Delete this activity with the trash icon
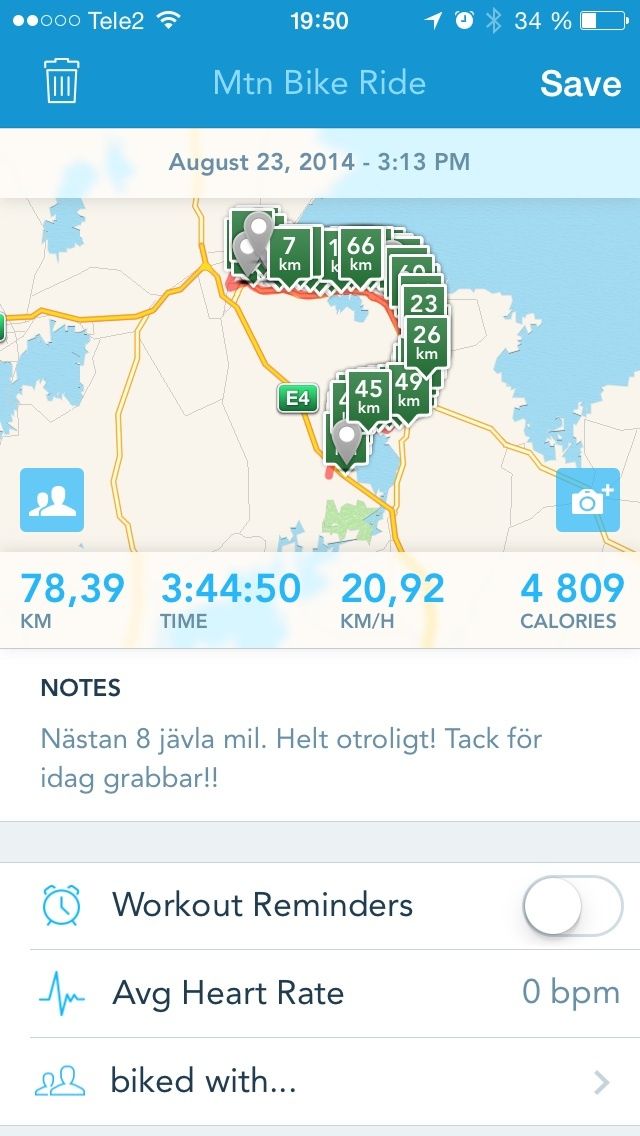 pyautogui.click(x=61, y=82)
